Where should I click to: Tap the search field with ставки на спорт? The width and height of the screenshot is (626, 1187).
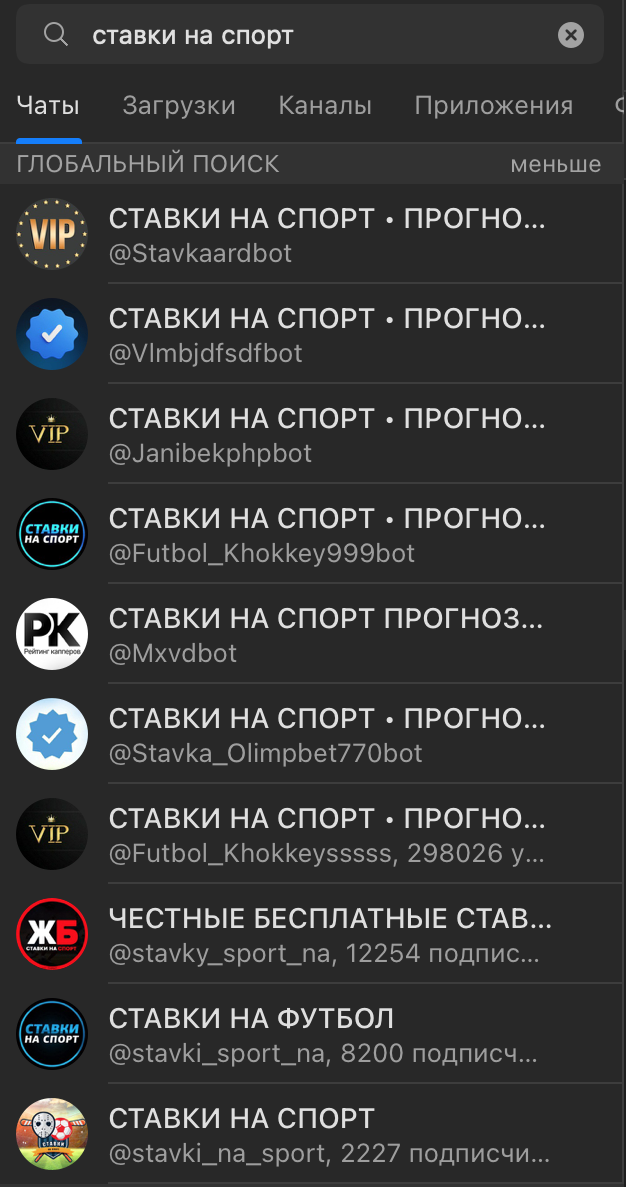coord(310,35)
